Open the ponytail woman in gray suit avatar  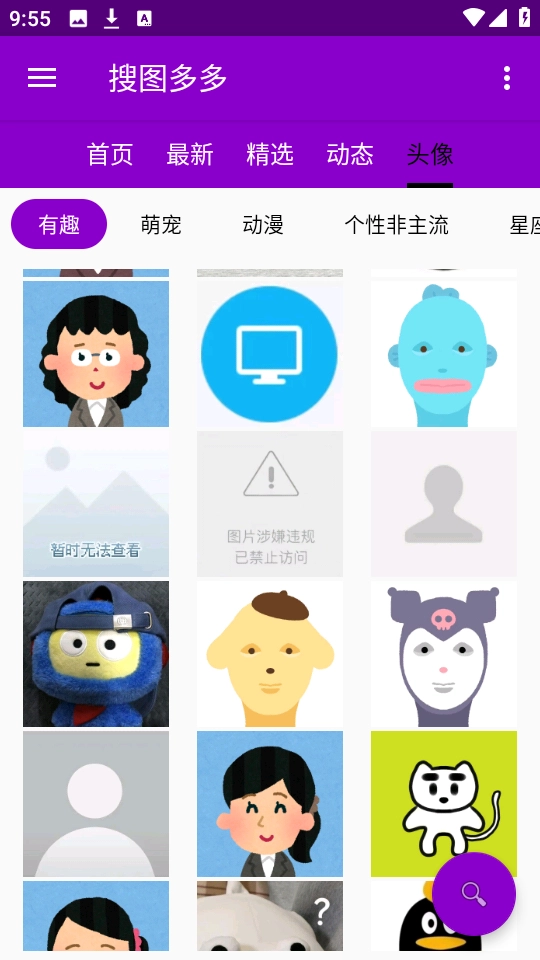click(270, 804)
